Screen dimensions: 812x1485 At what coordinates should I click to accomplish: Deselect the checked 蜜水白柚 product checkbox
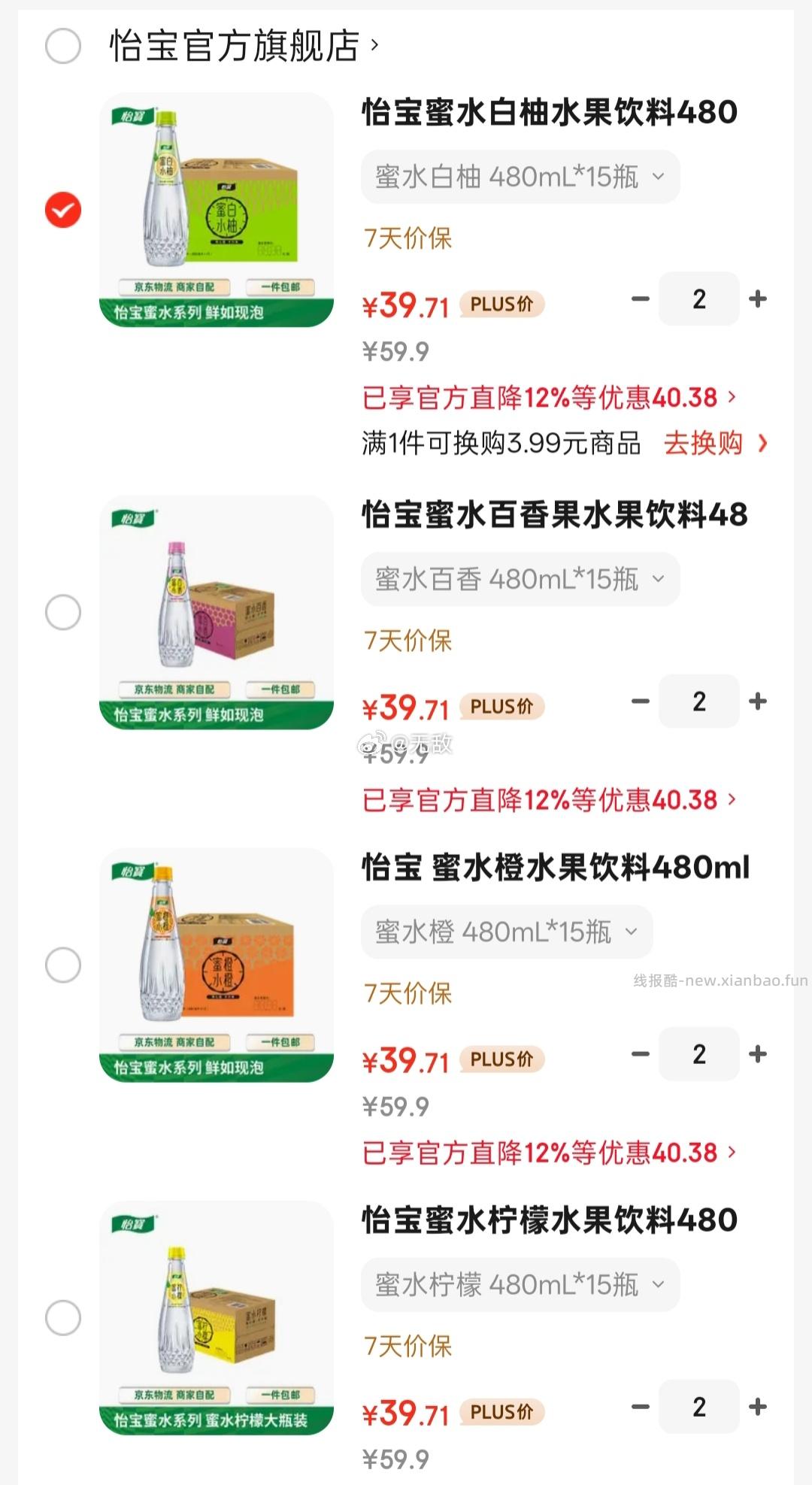[x=64, y=211]
